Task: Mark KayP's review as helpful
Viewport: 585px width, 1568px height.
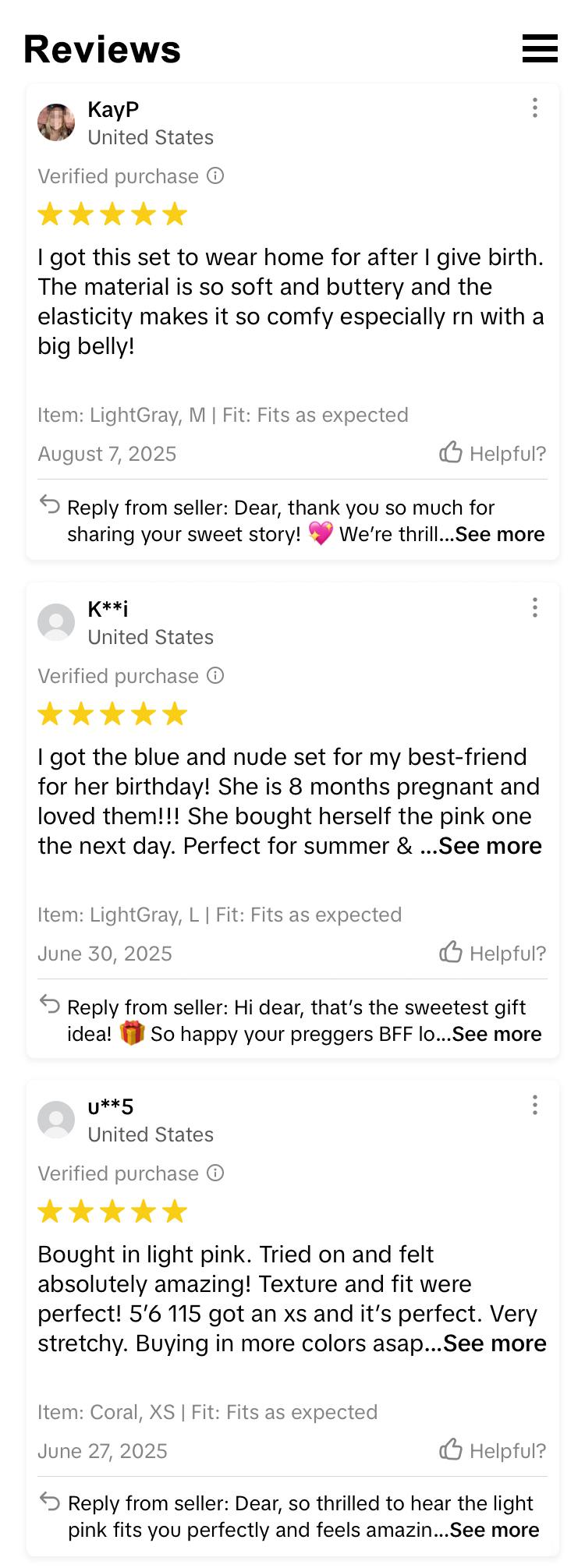Action: [x=492, y=453]
